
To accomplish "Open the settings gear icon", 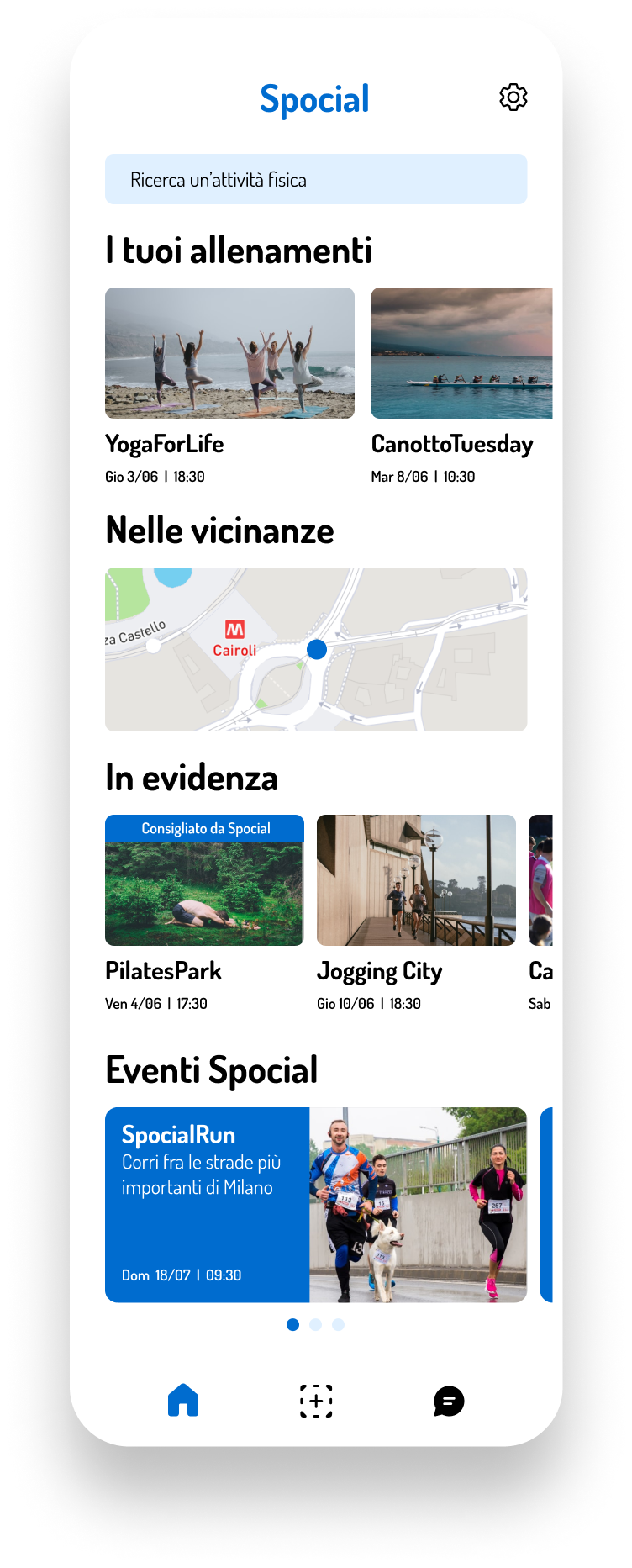I will tap(513, 98).
